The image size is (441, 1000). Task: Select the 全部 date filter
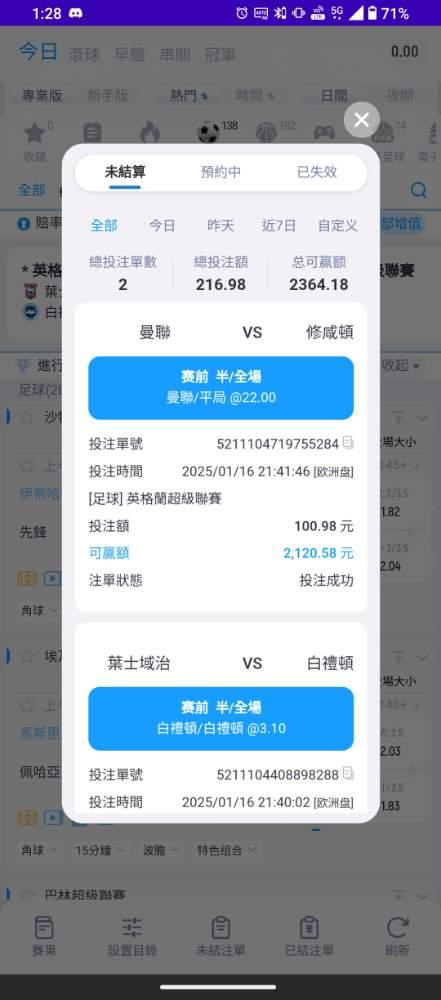[104, 226]
